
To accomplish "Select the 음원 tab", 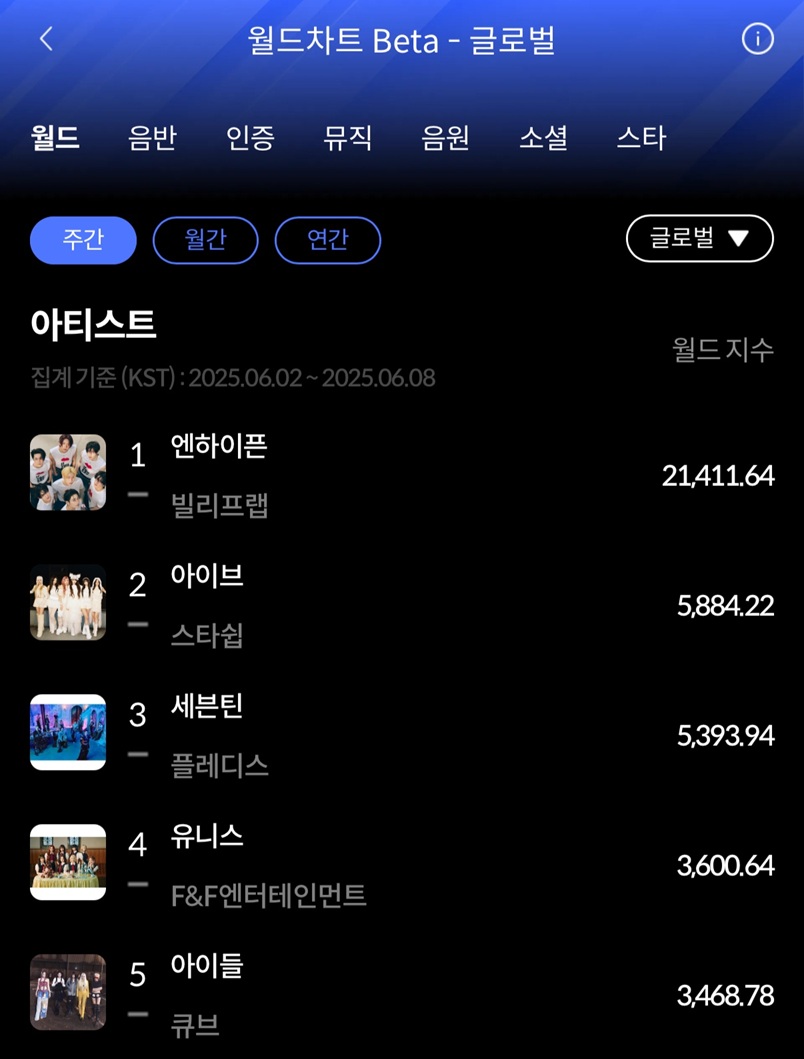I will tap(446, 138).
